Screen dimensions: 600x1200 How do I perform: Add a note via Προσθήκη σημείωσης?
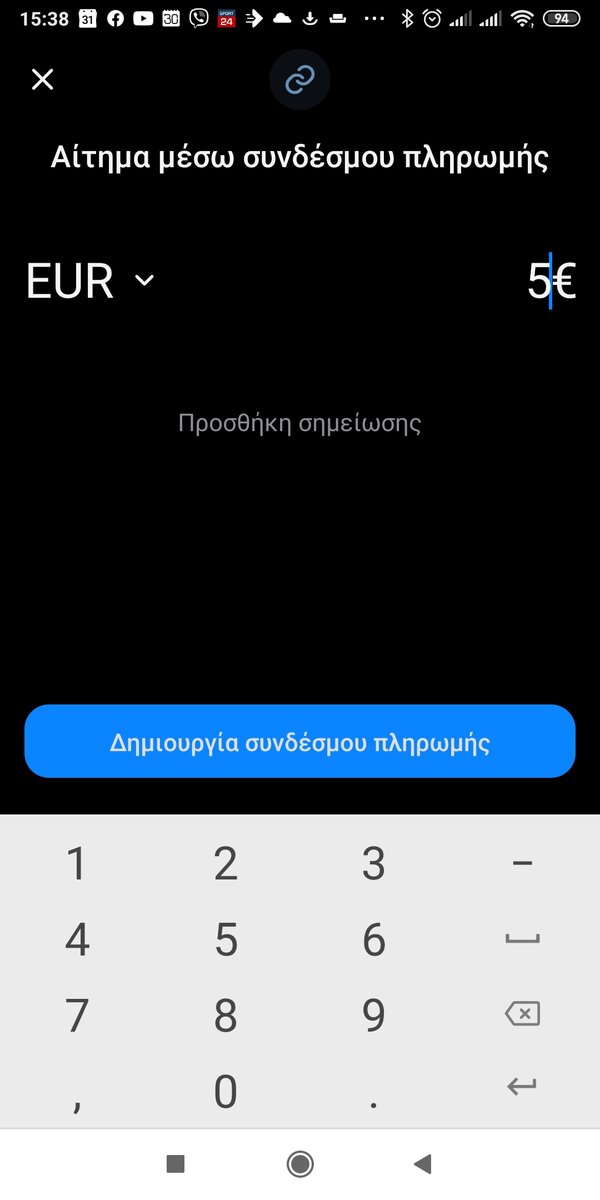click(300, 423)
